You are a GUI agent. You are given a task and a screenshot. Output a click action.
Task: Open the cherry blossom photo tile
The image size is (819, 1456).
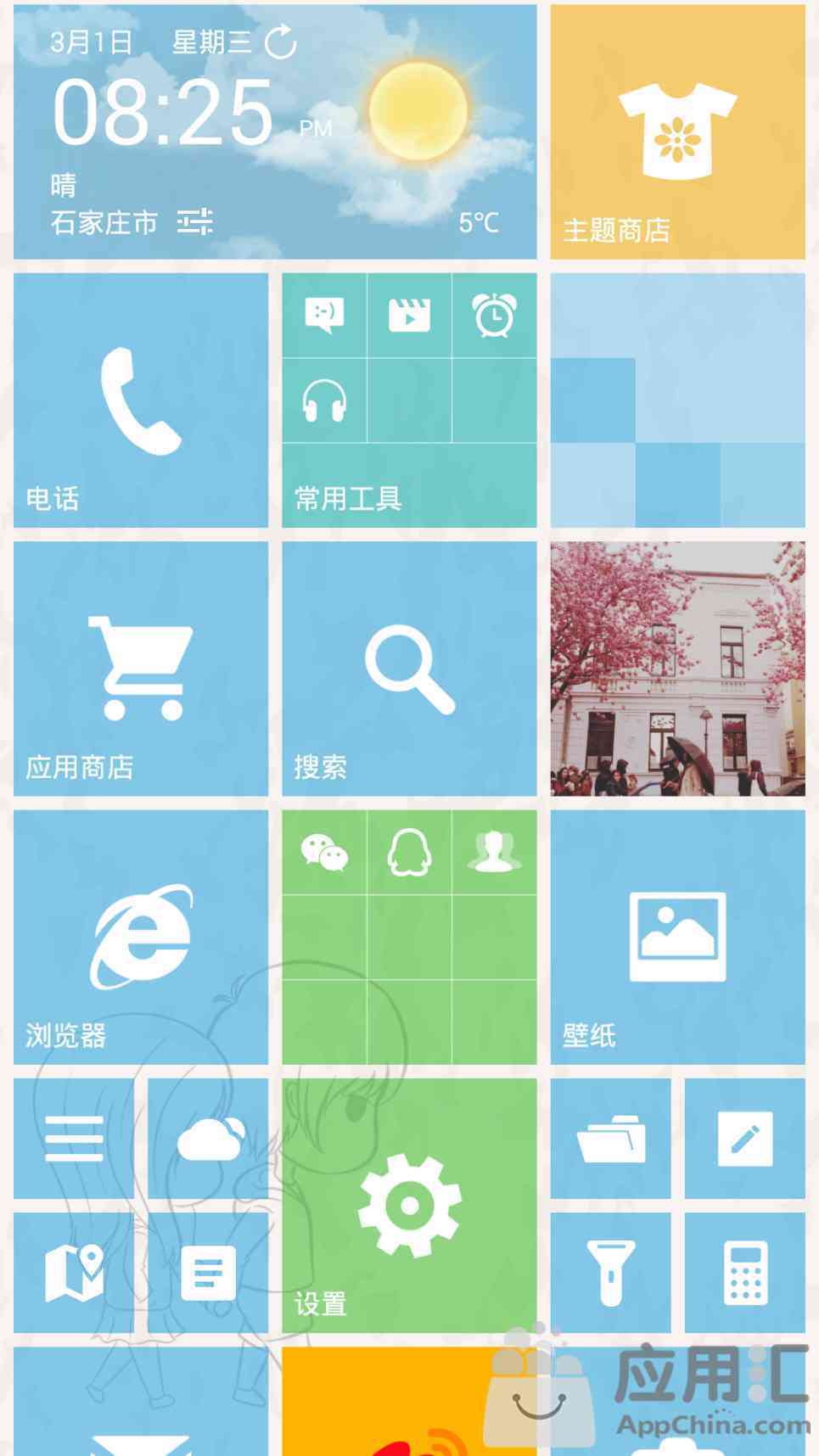click(677, 669)
